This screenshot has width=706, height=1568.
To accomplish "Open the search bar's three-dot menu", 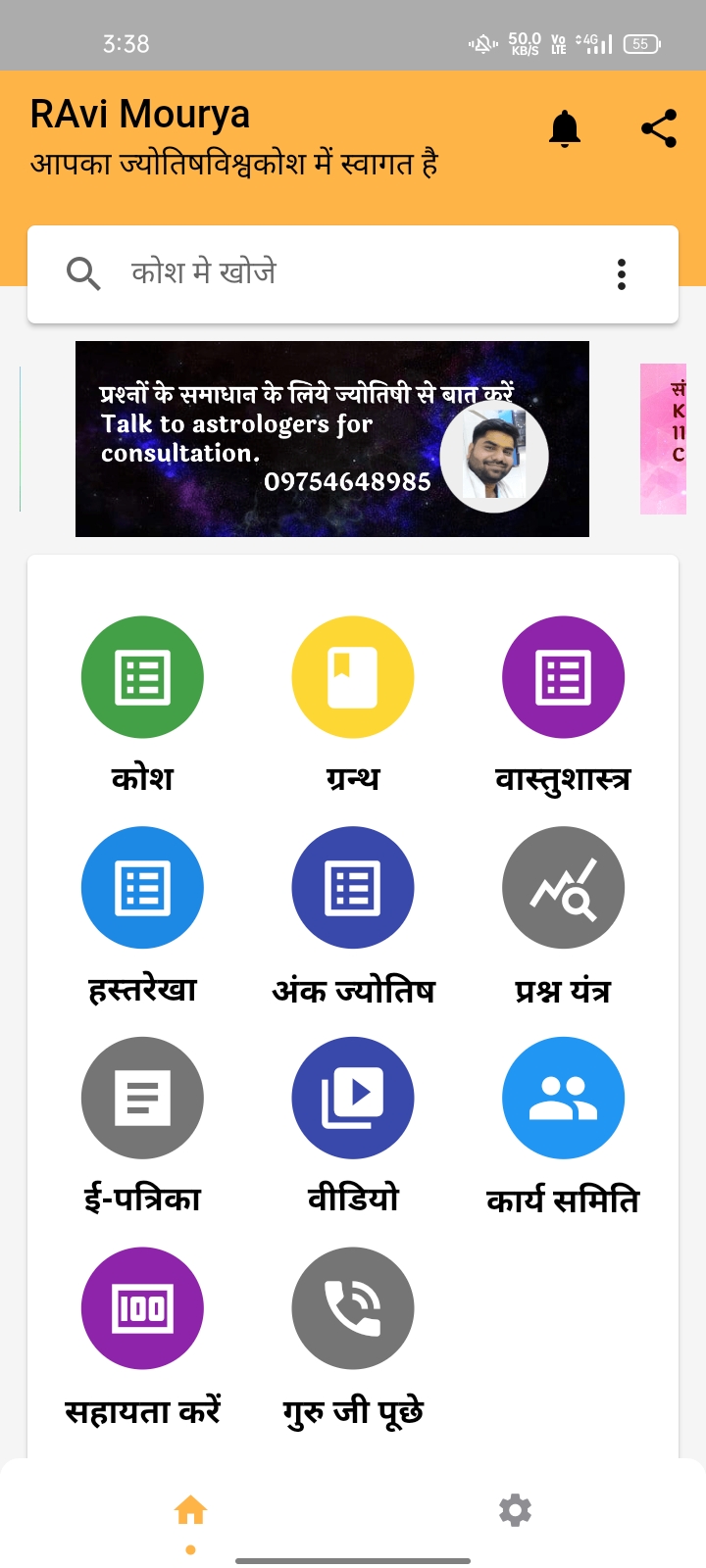I will tap(622, 274).
